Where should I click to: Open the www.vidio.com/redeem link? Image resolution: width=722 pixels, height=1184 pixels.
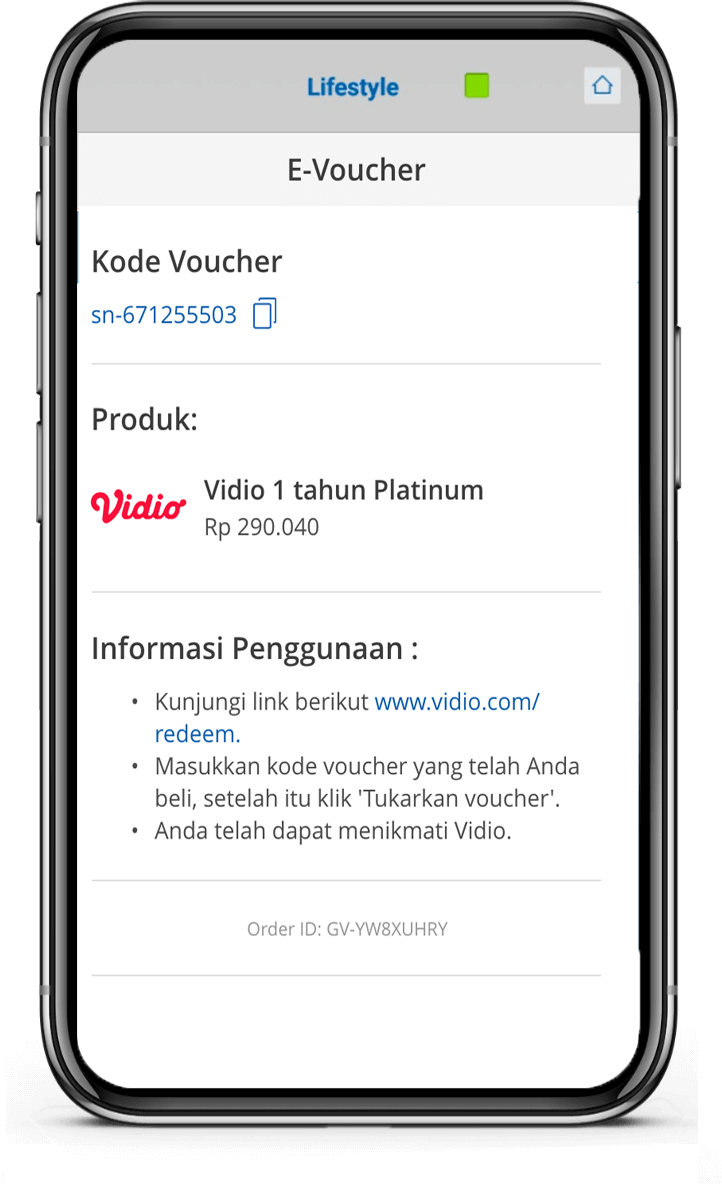click(456, 702)
